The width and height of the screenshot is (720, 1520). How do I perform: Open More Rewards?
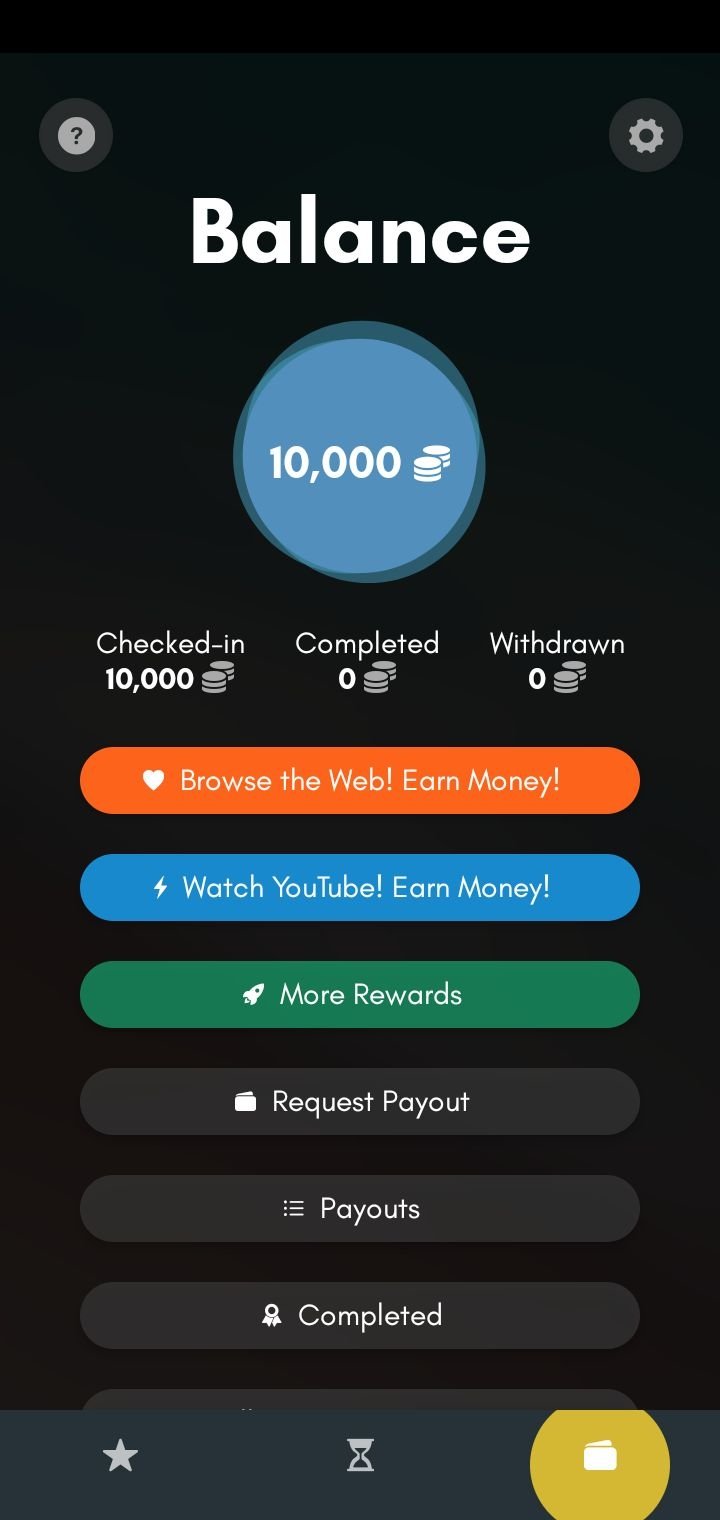[360, 994]
